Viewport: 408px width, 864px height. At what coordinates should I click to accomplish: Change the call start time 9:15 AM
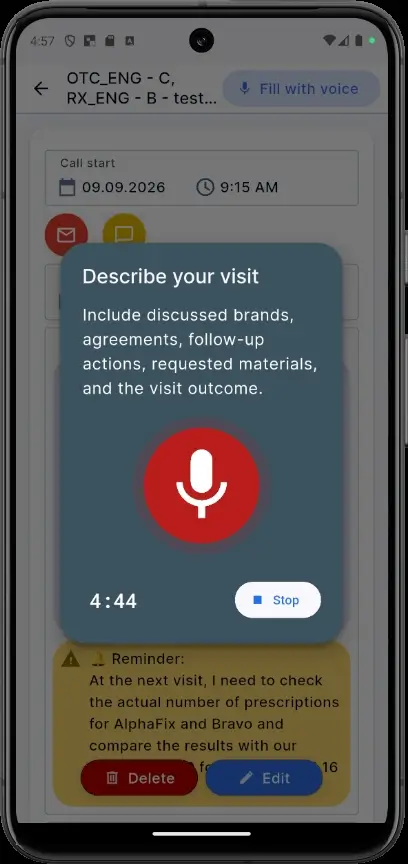[237, 187]
